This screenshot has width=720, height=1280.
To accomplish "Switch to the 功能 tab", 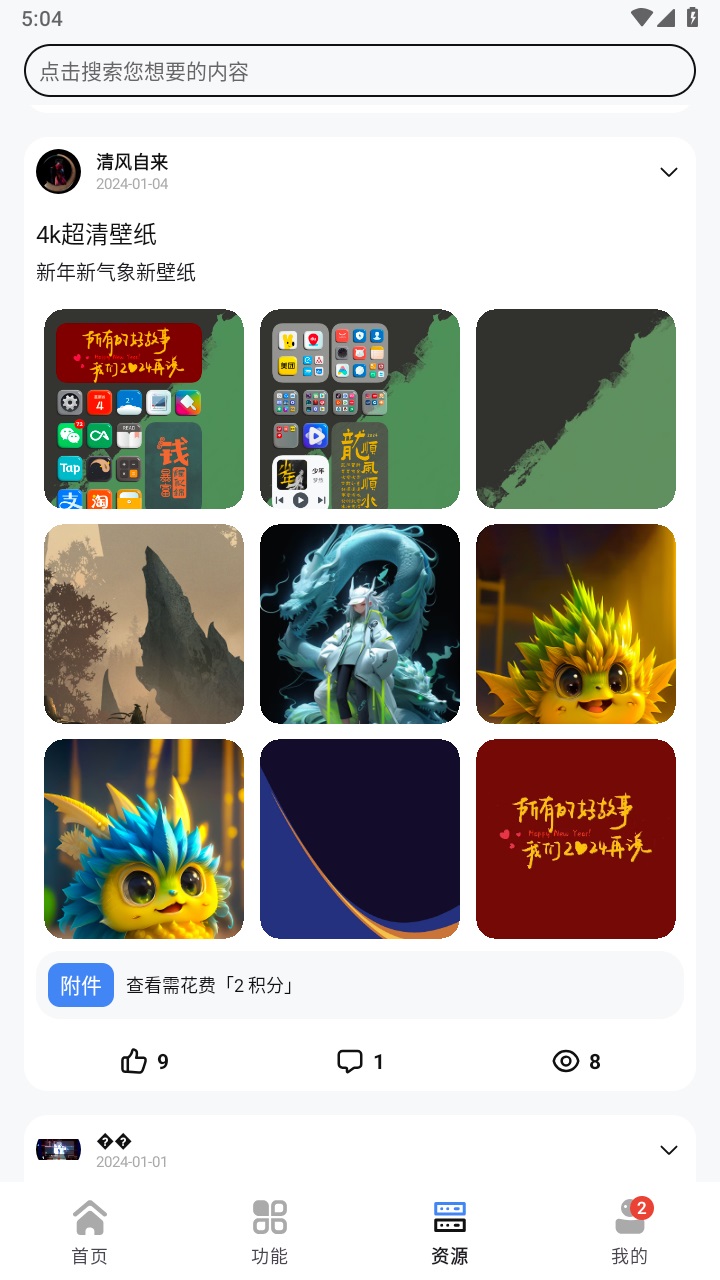I will 270,1232.
